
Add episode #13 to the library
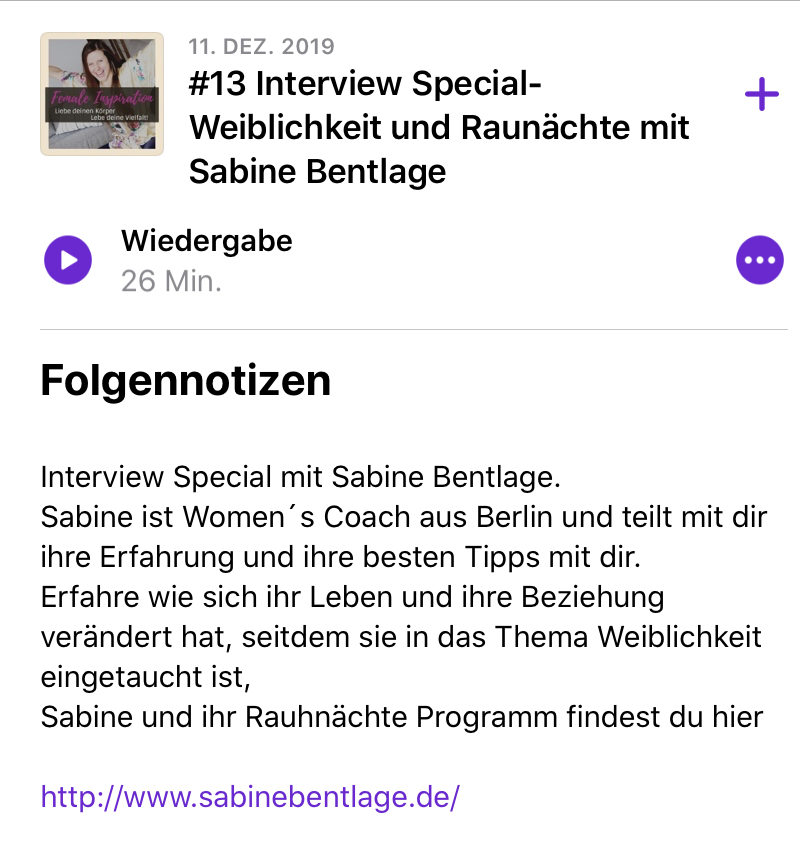point(762,96)
